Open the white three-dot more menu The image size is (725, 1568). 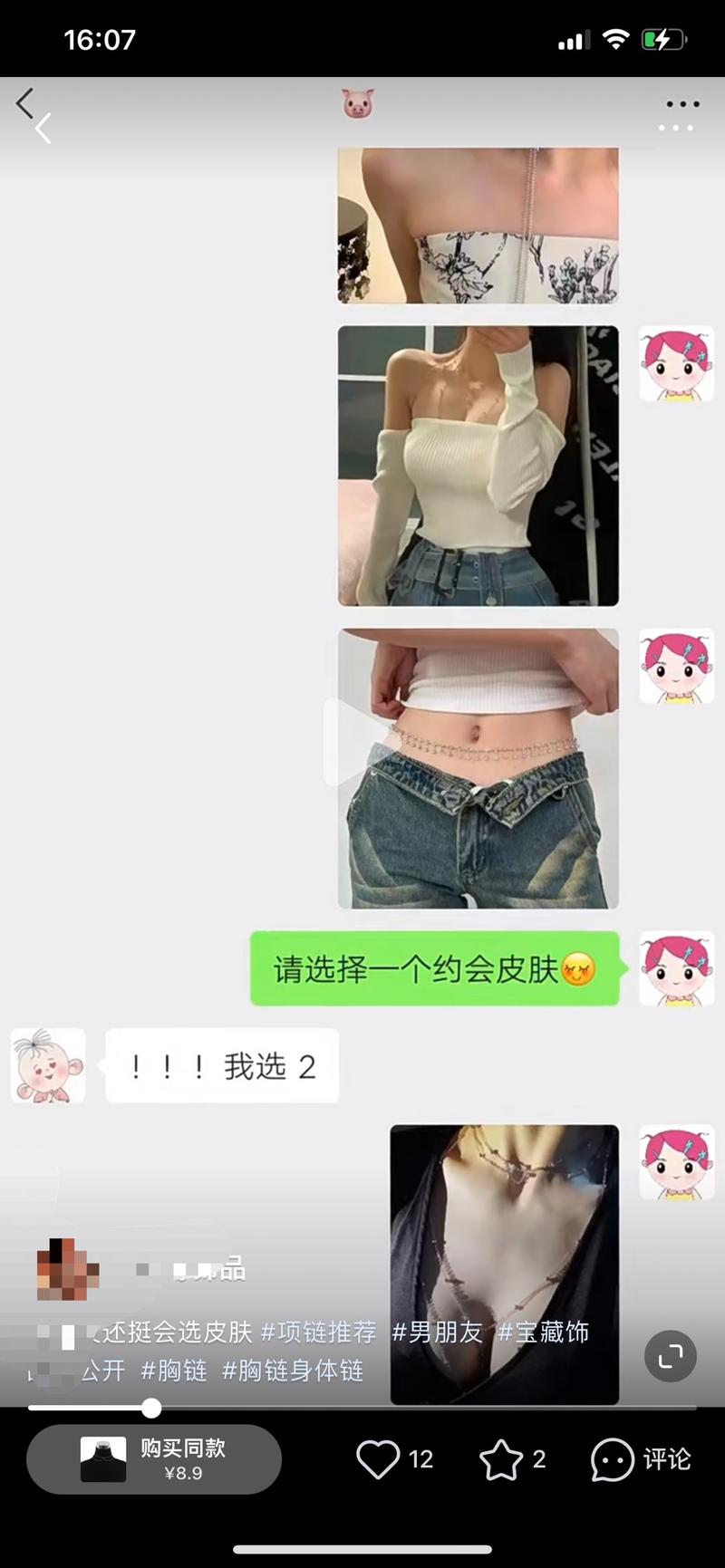pyautogui.click(x=676, y=128)
